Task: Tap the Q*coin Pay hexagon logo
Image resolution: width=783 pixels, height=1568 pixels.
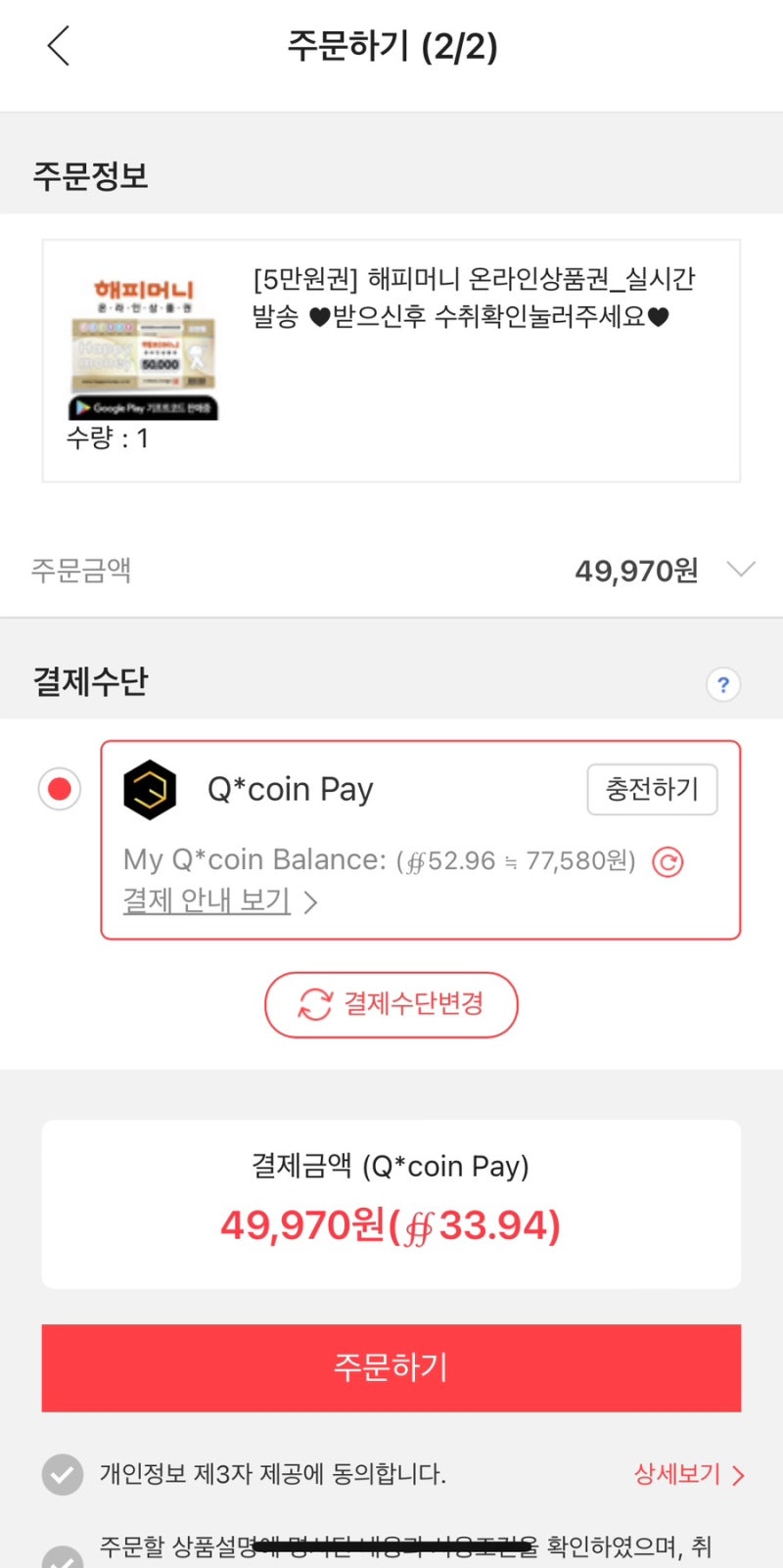Action: pyautogui.click(x=149, y=788)
